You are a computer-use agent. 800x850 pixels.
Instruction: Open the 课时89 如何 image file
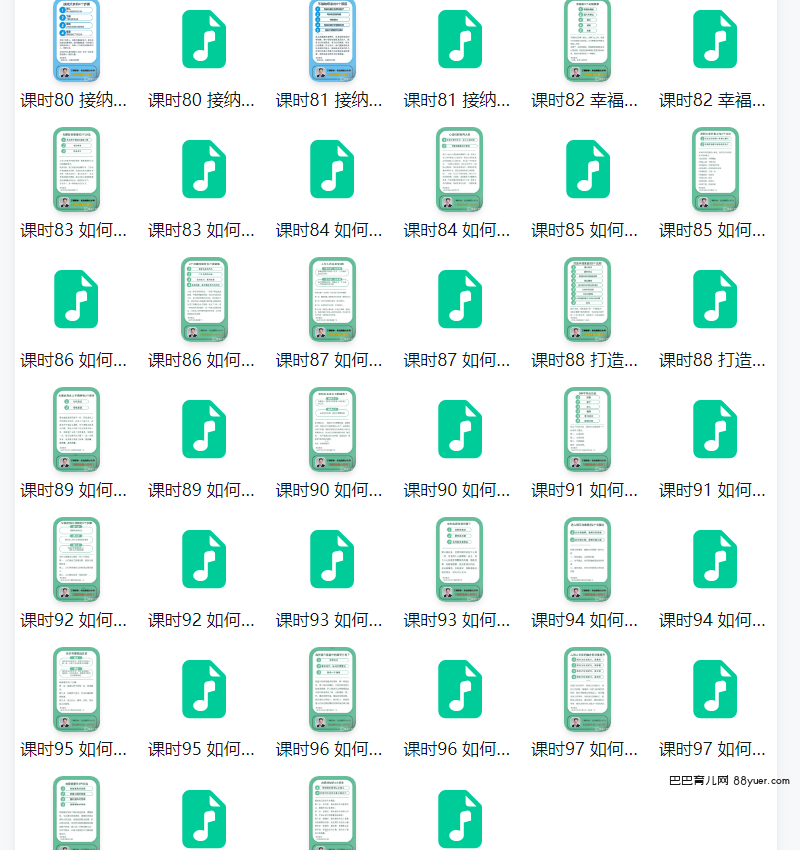[76, 429]
